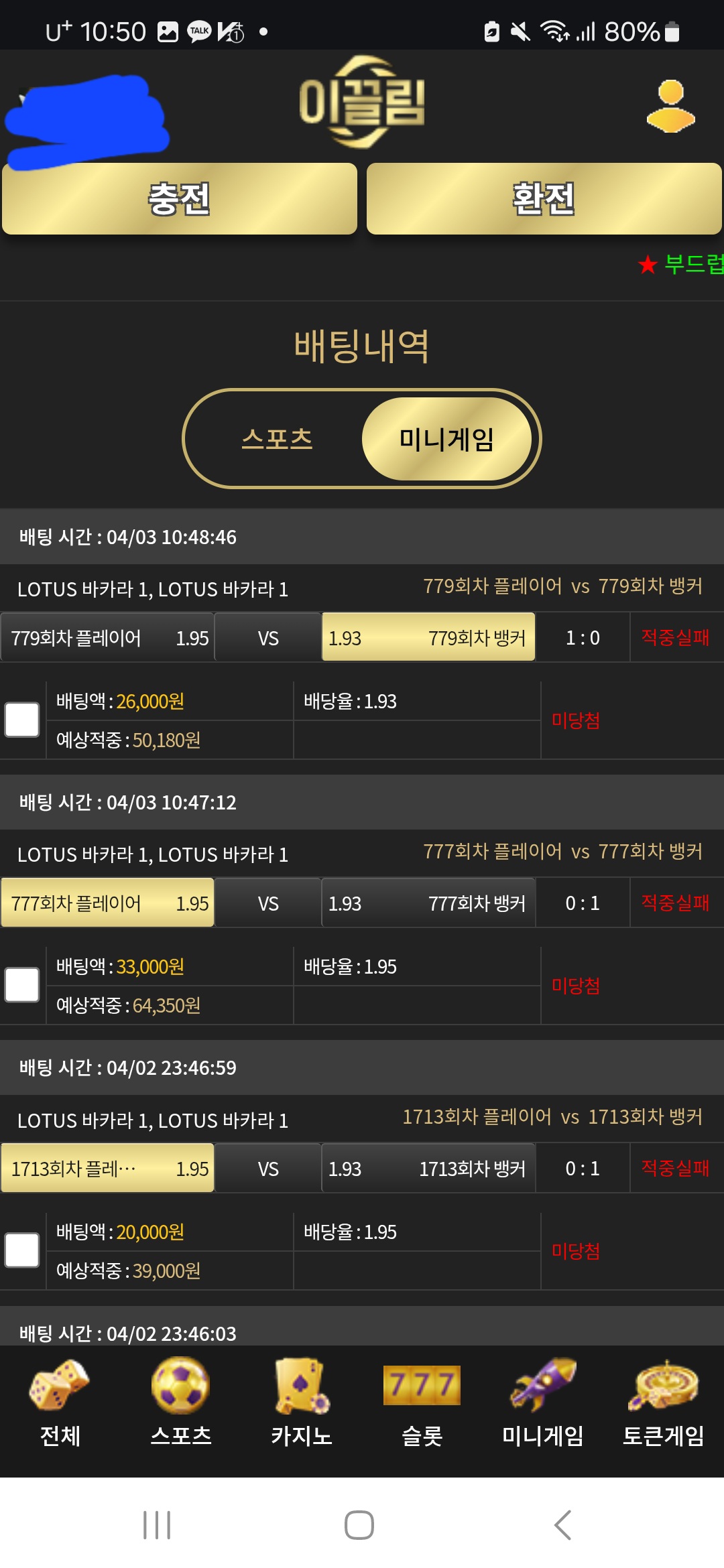Check the box for the 20,000원 bet
The image size is (724, 1568).
[x=22, y=1250]
